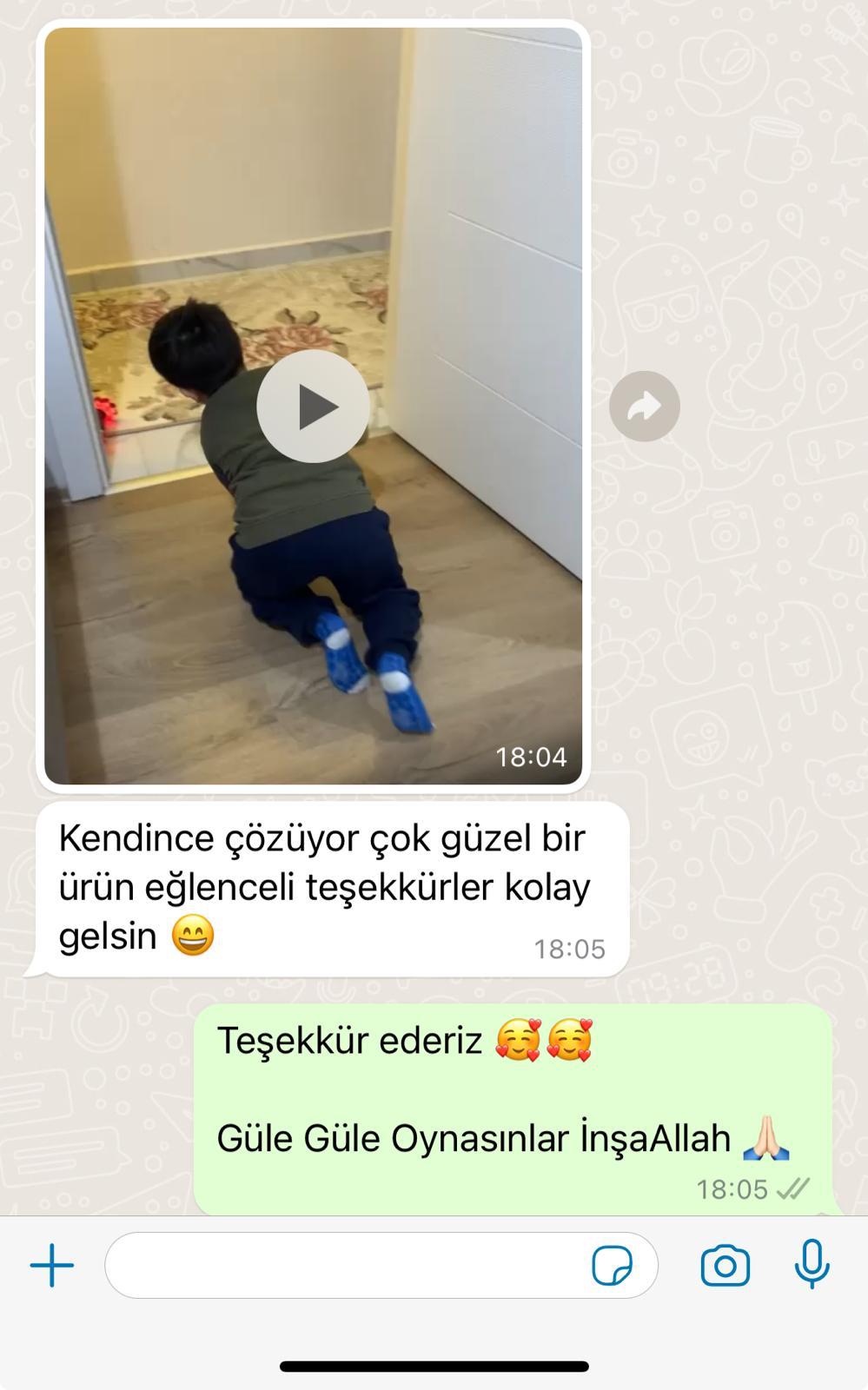The height and width of the screenshot is (1390, 868).
Task: Forward the video with the arrow icon
Action: pyautogui.click(x=644, y=406)
